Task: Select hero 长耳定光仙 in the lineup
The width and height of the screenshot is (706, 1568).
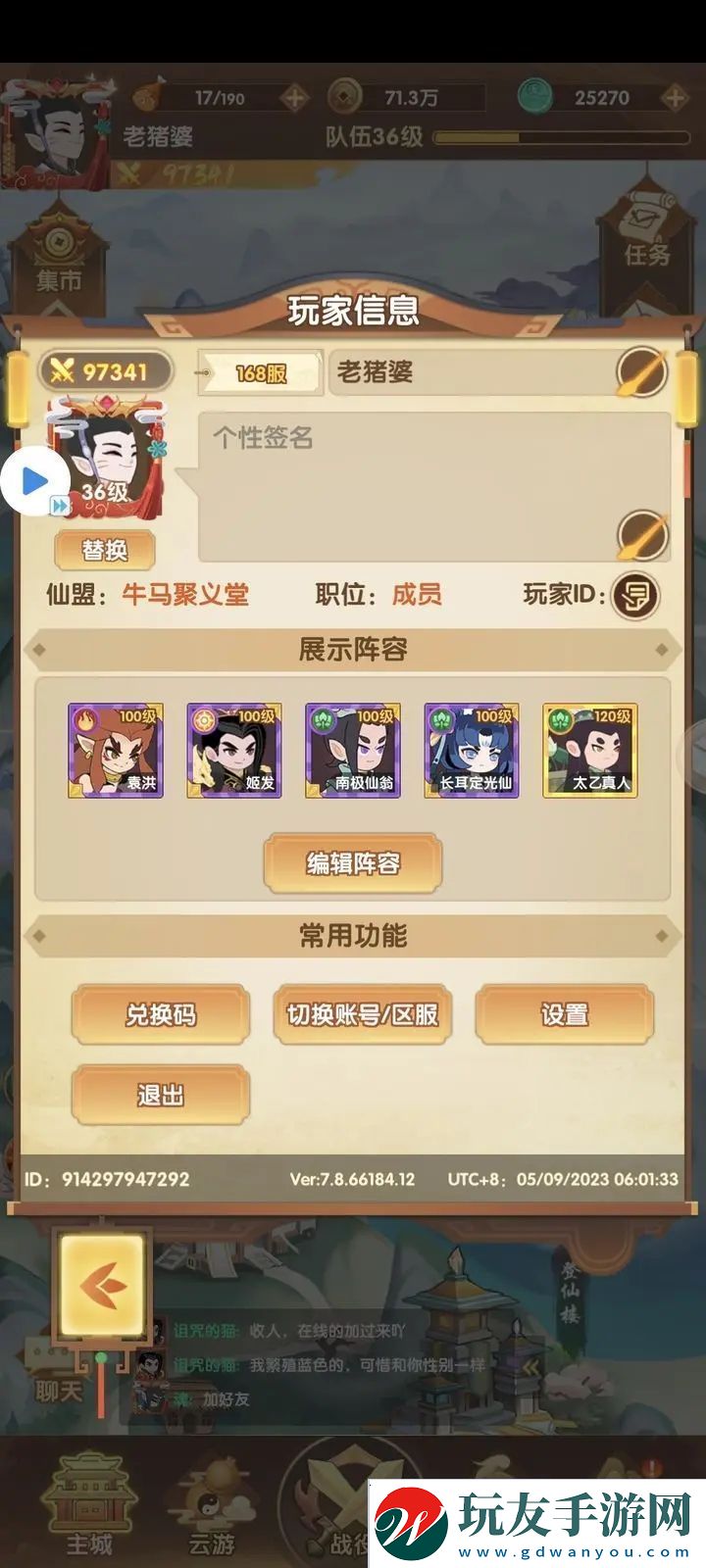Action: pos(472,750)
